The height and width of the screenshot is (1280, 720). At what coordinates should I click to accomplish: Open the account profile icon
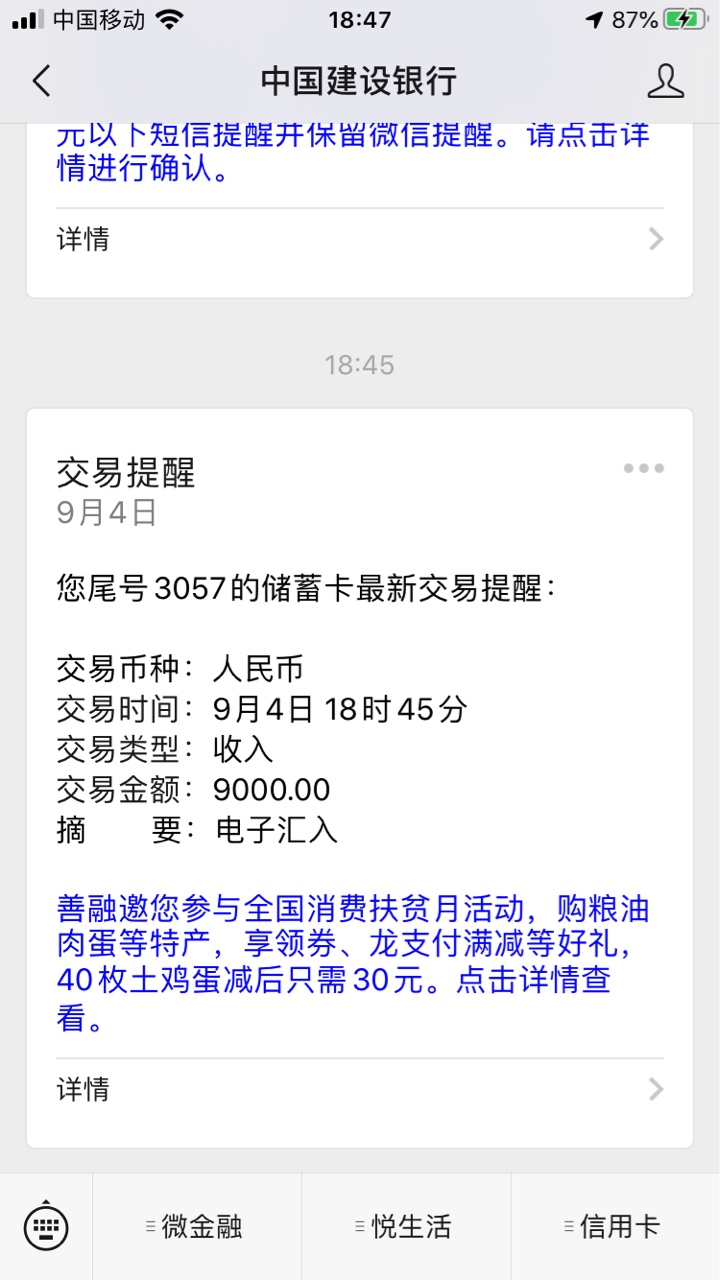(665, 81)
